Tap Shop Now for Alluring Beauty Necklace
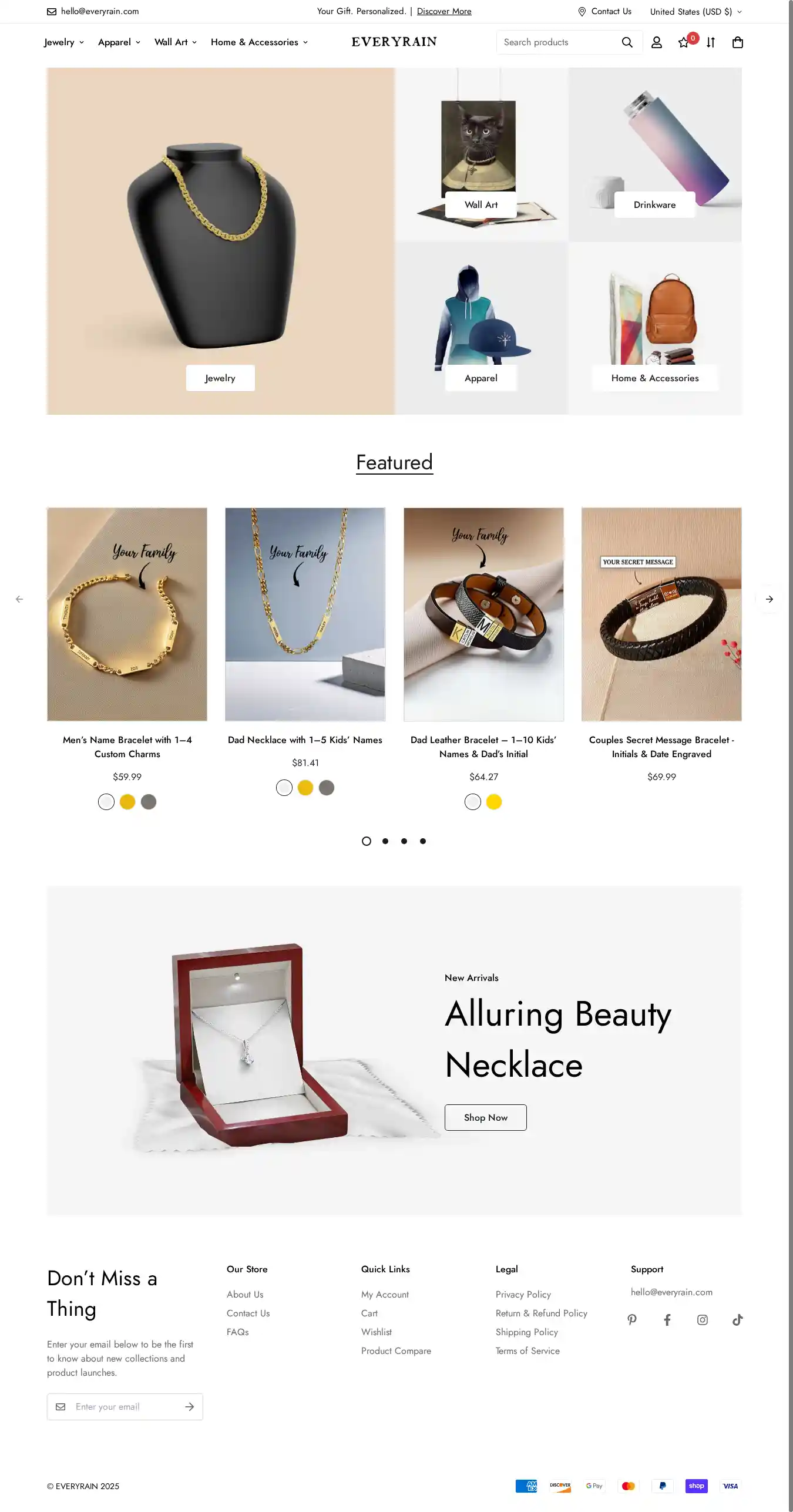Screen dimensions: 793x1512 (x=485, y=1118)
